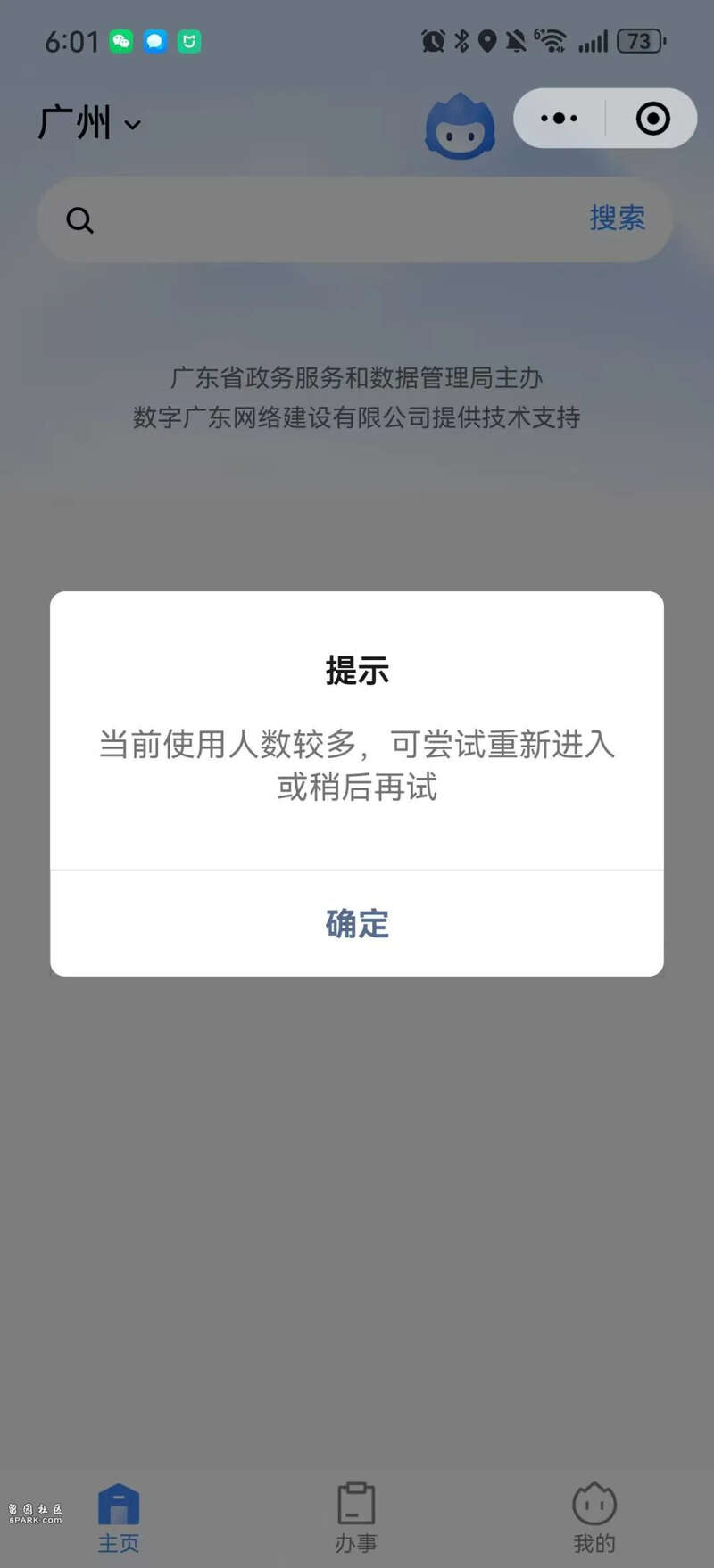Open the 广州 city dropdown
Image resolution: width=714 pixels, height=1568 pixels.
[x=89, y=123]
